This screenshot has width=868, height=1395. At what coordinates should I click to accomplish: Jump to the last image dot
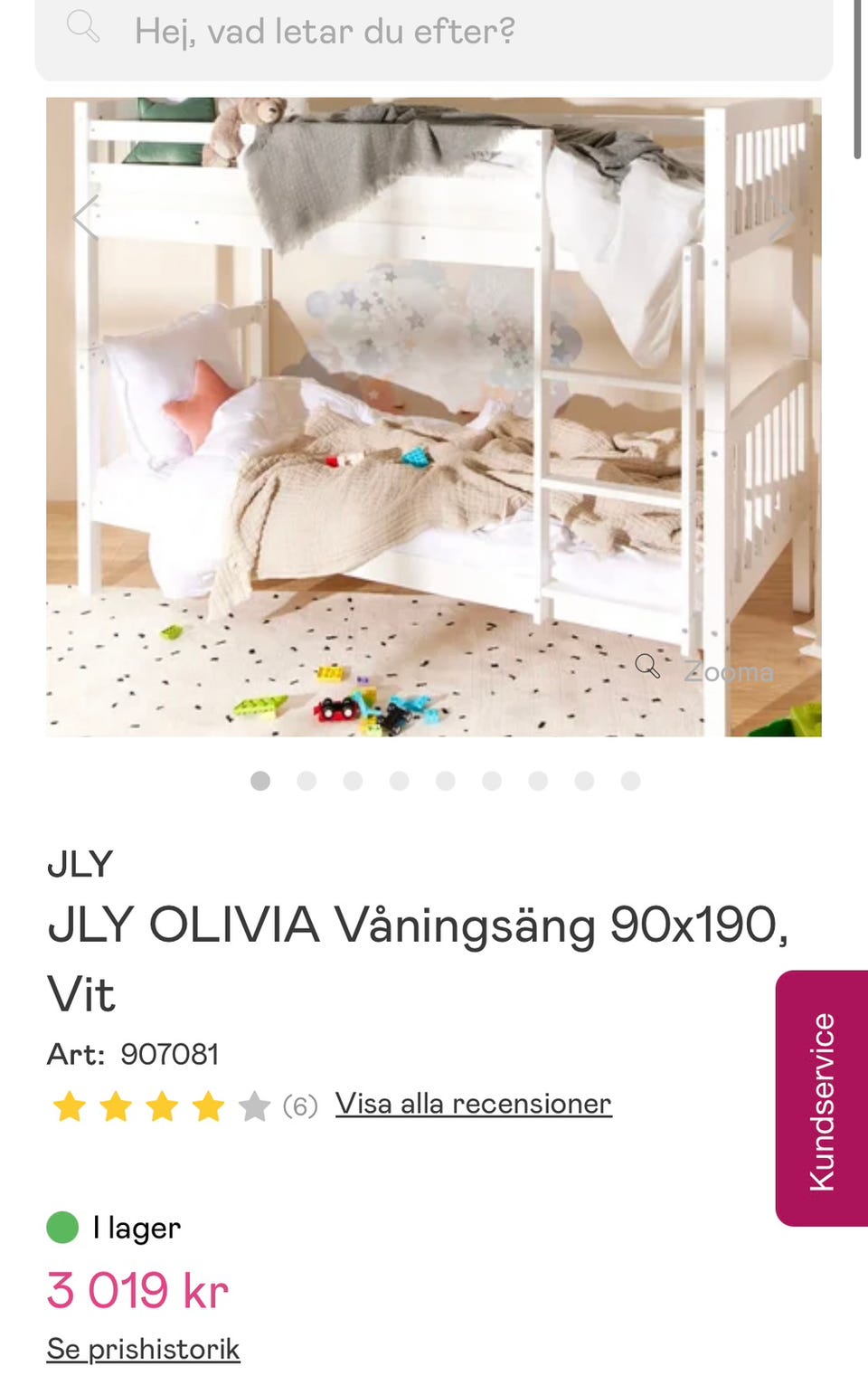pyautogui.click(x=631, y=781)
